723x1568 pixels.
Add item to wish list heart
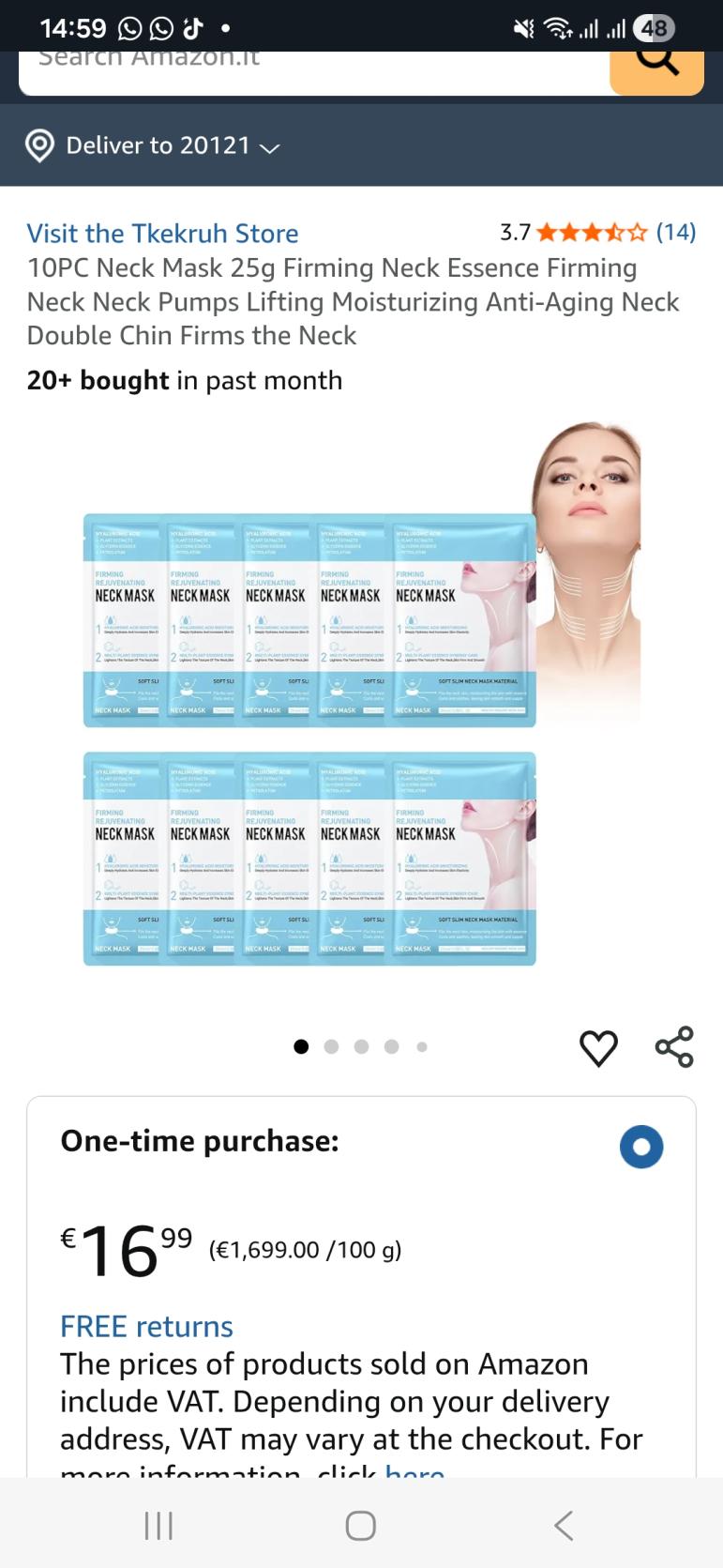(598, 1048)
